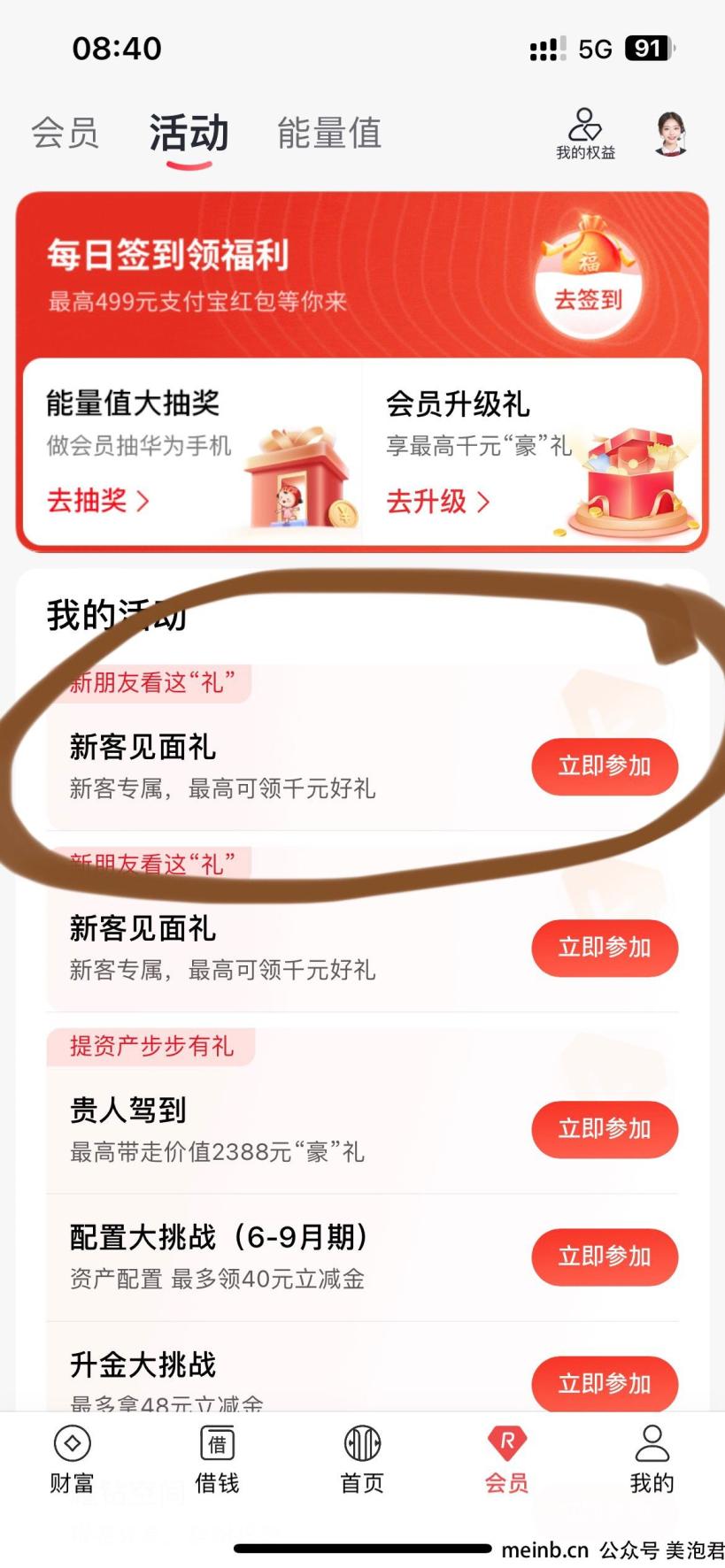Viewport: 725px width, 1568px height.
Task: Select the 会员 bottom navigation item
Action: pos(507,1460)
